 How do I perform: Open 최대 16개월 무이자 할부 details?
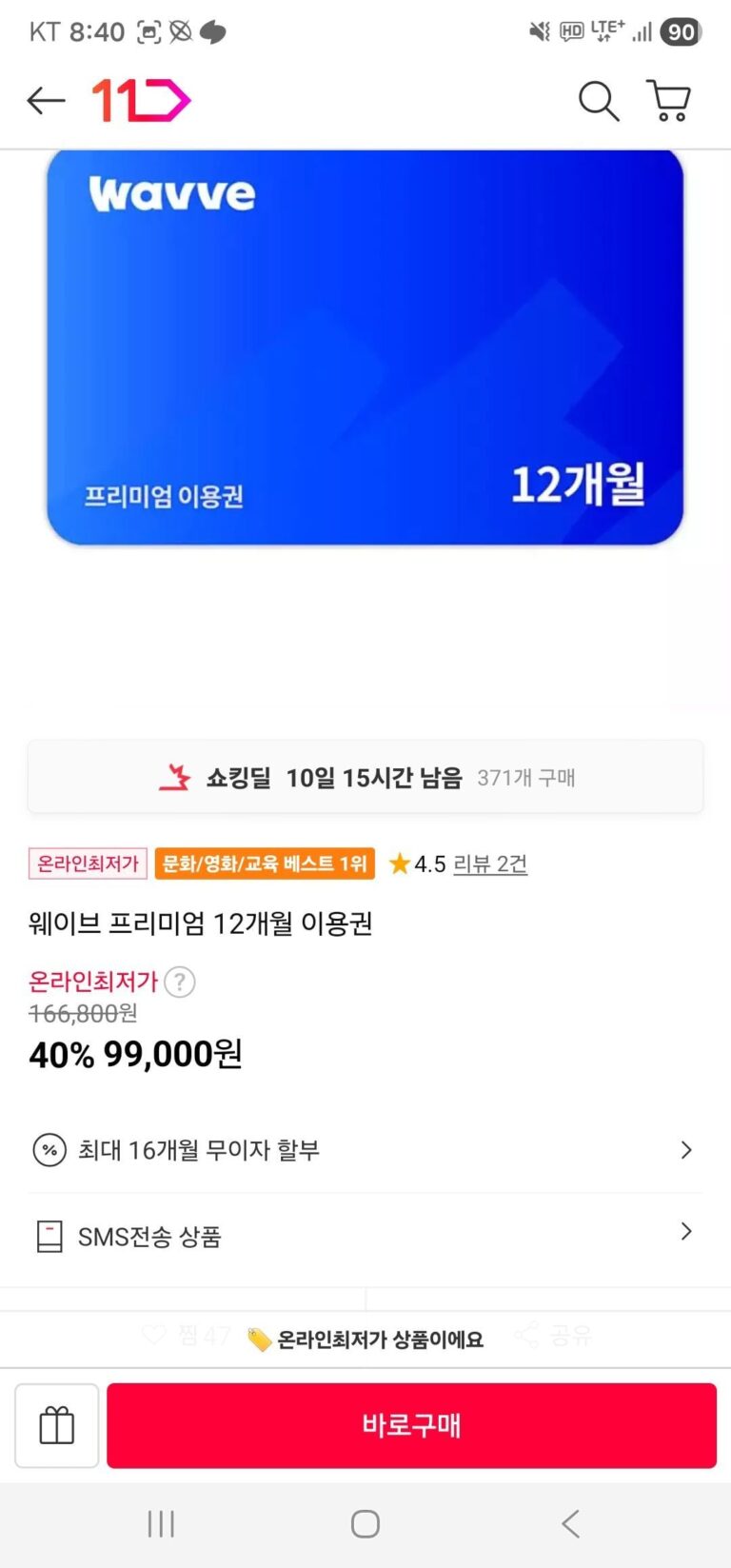click(365, 1150)
